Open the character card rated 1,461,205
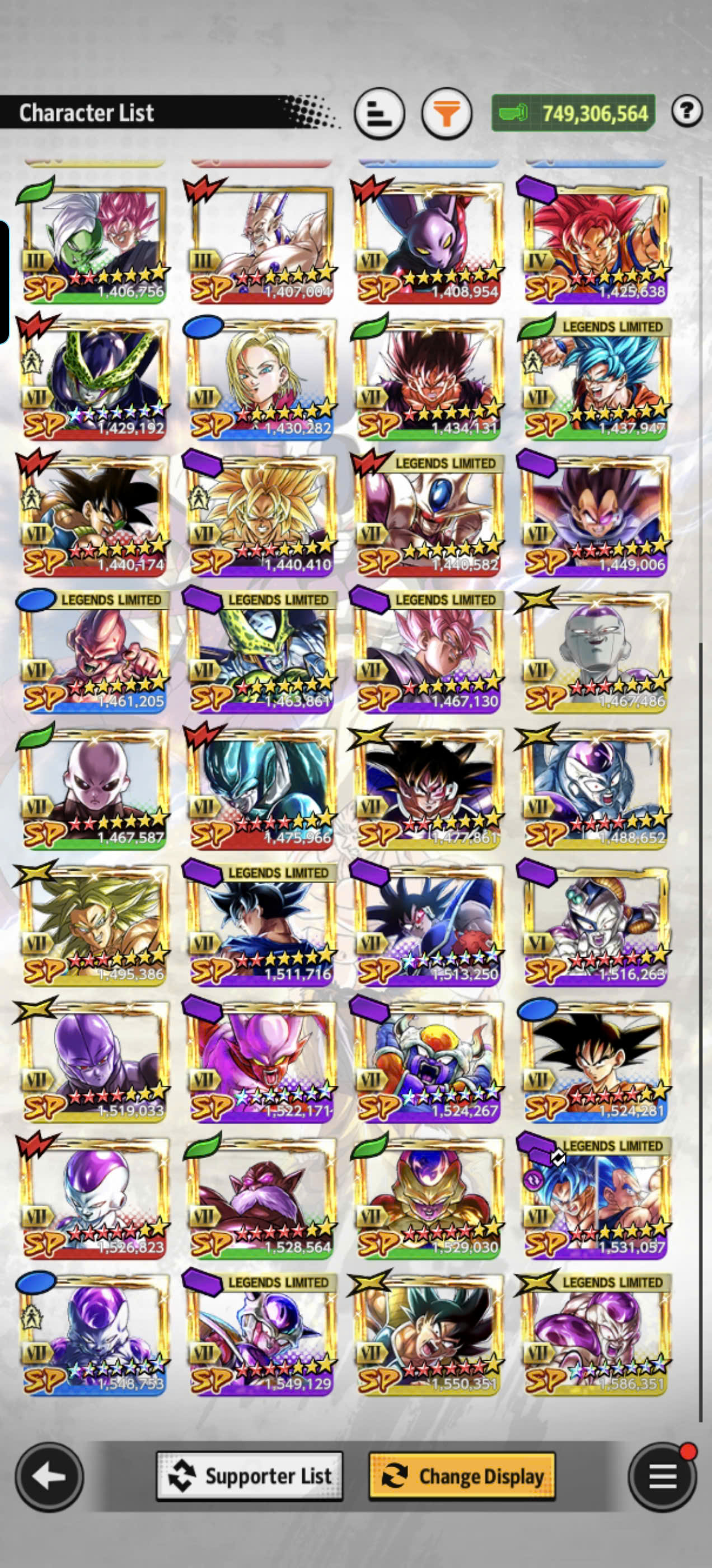Image resolution: width=712 pixels, height=1568 pixels. (x=93, y=651)
